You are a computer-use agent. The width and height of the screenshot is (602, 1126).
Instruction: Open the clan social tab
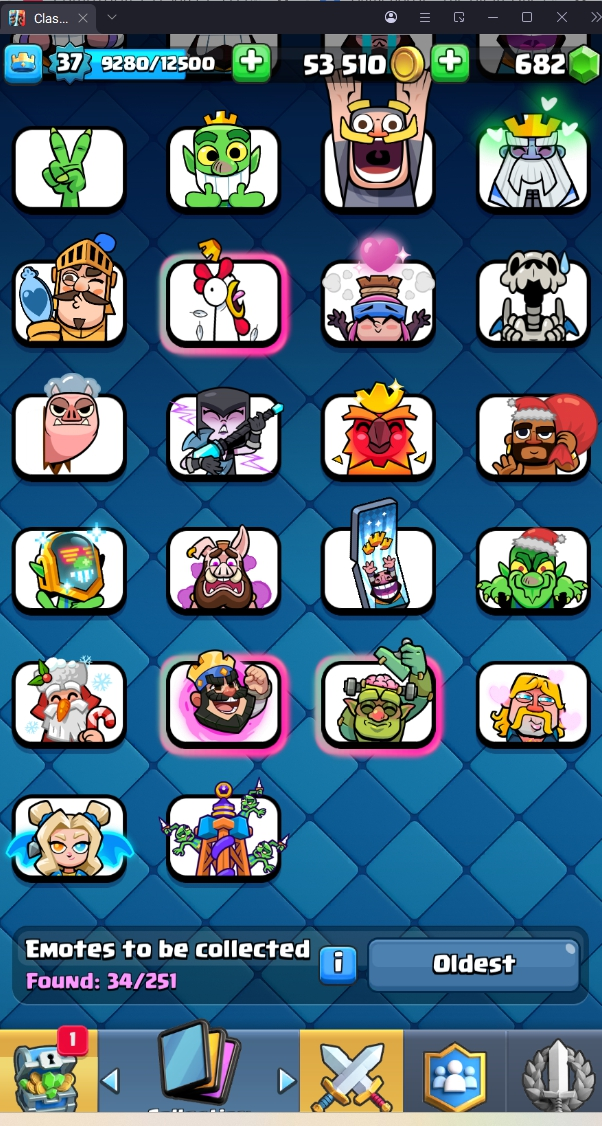pos(455,1076)
